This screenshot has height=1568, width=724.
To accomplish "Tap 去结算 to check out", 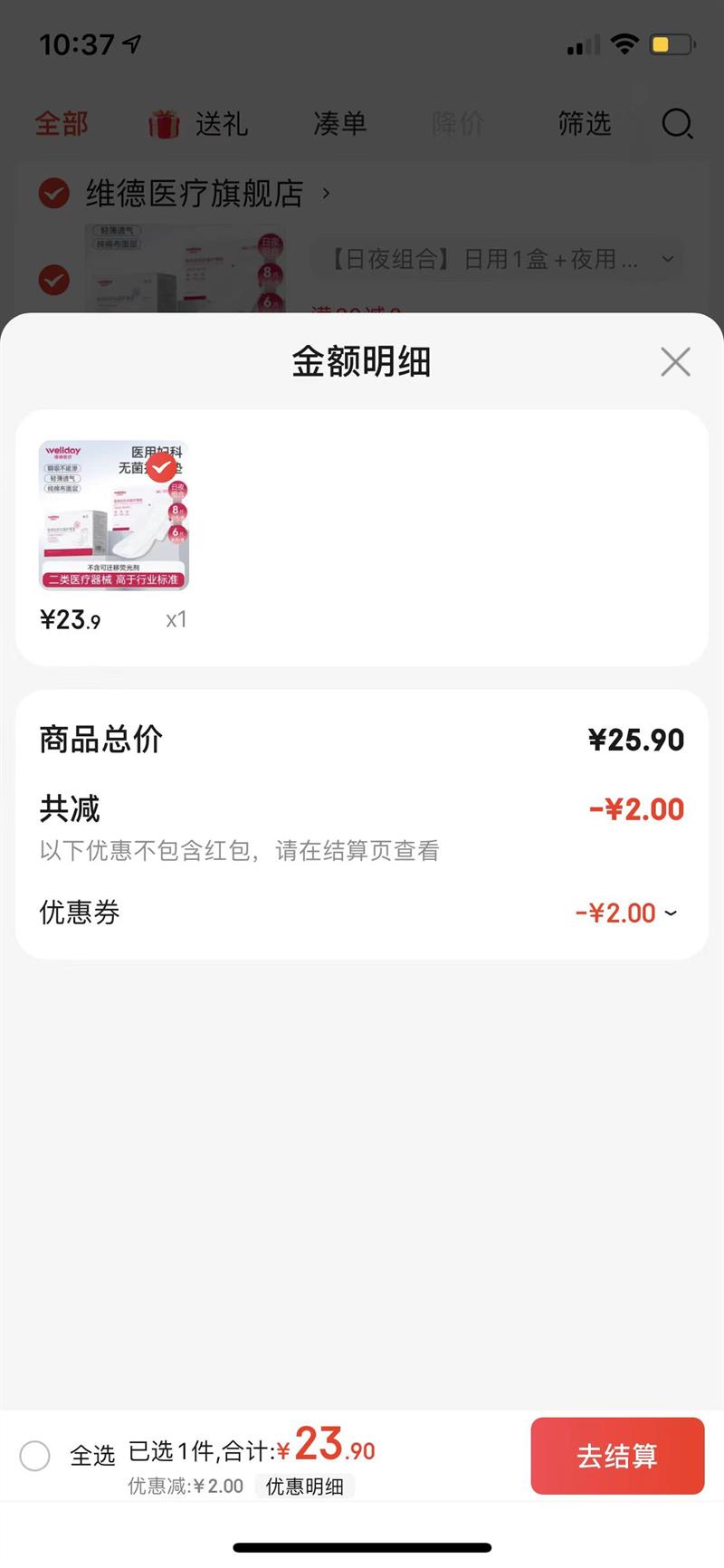I will point(617,1456).
